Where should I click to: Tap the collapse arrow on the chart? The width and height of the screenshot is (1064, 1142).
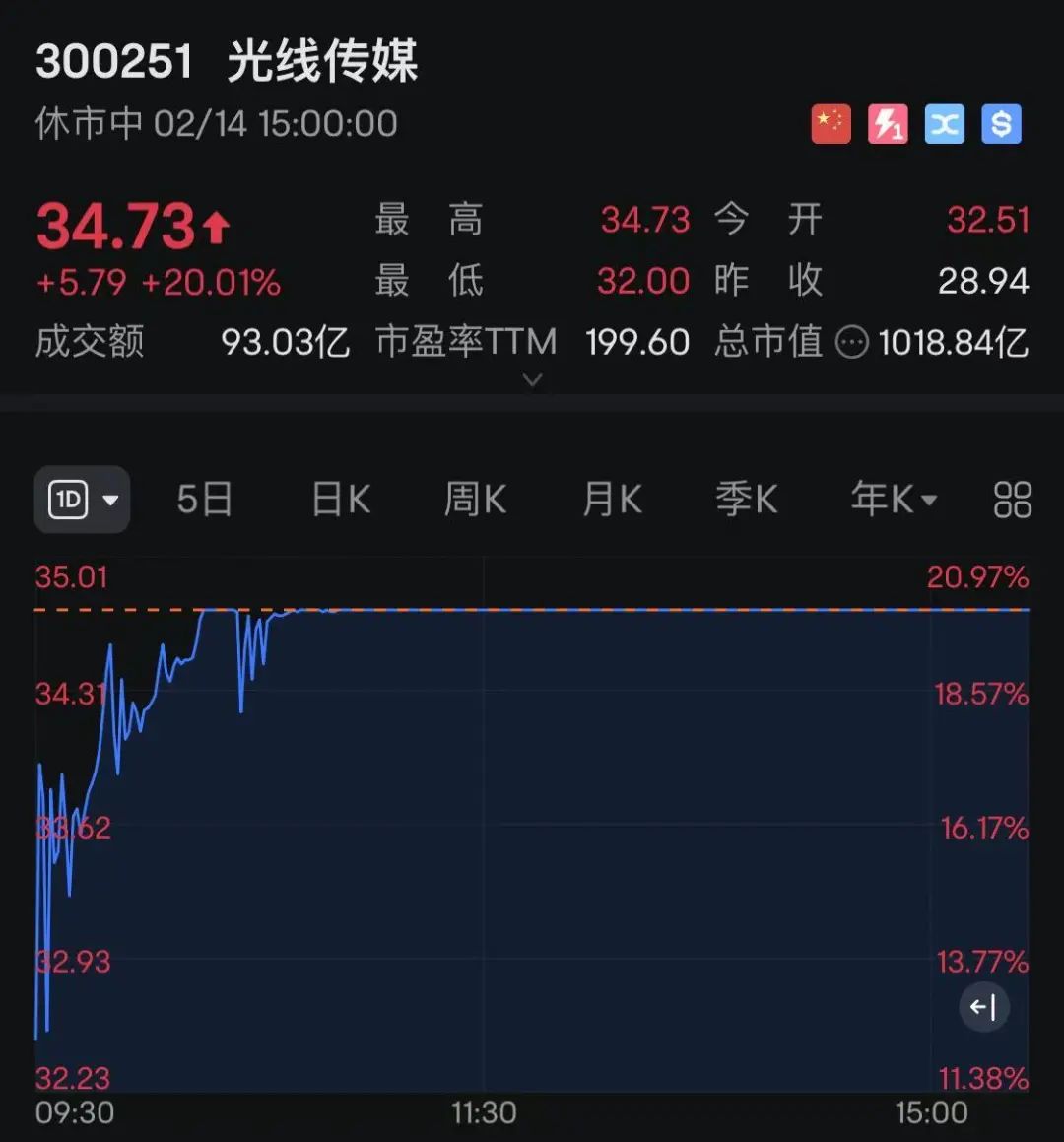click(x=983, y=1007)
